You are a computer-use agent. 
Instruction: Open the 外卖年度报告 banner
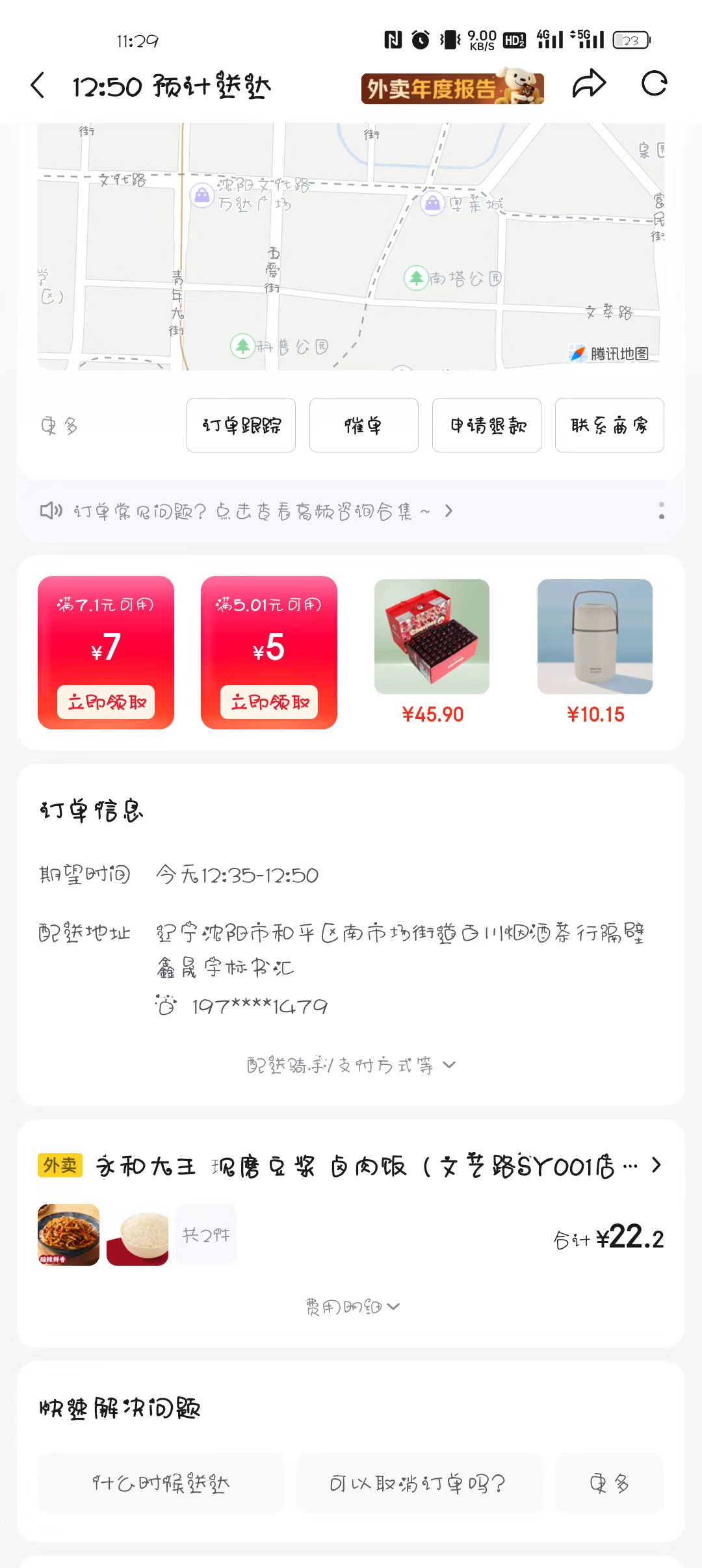point(452,88)
